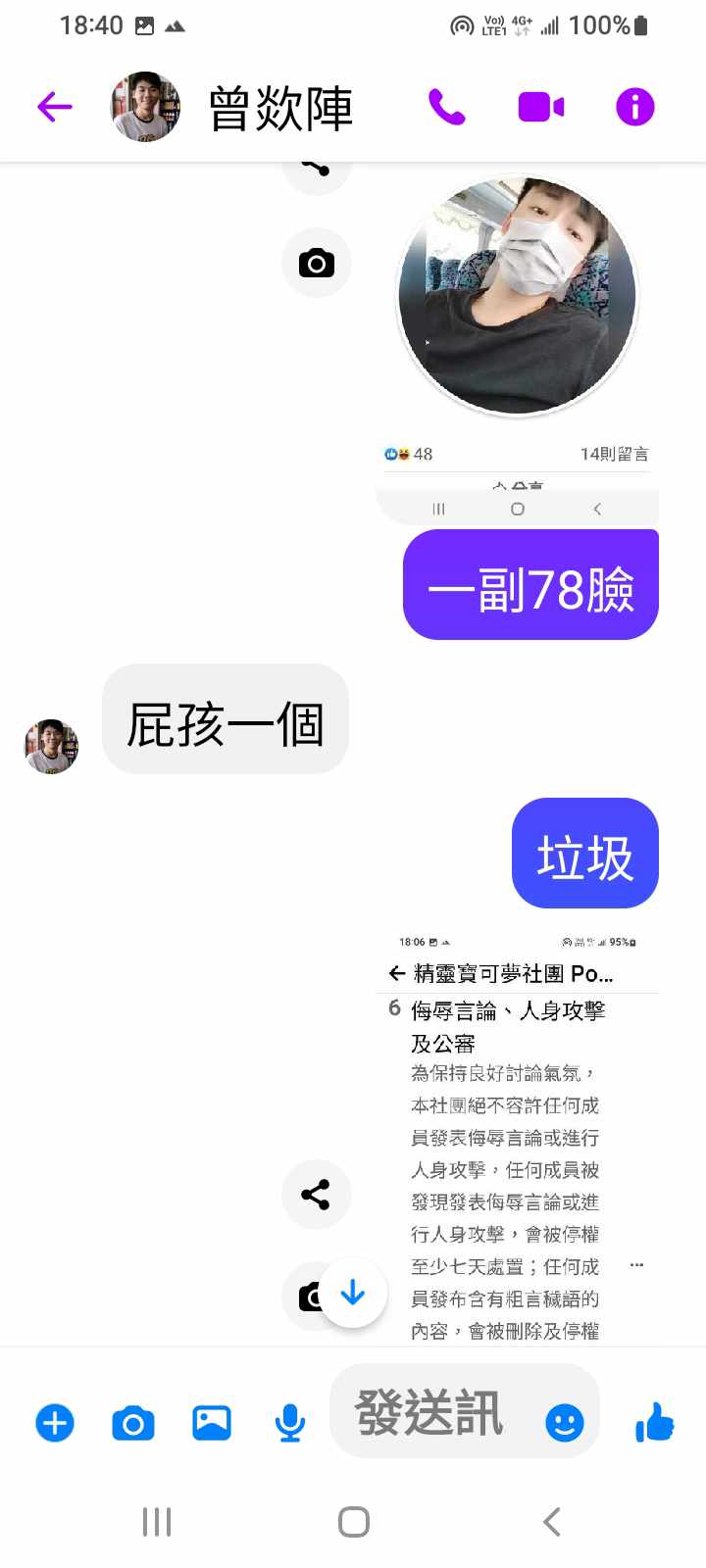Pick a photo from the gallery
Image resolution: width=706 pixels, height=1568 pixels.
tap(212, 1423)
